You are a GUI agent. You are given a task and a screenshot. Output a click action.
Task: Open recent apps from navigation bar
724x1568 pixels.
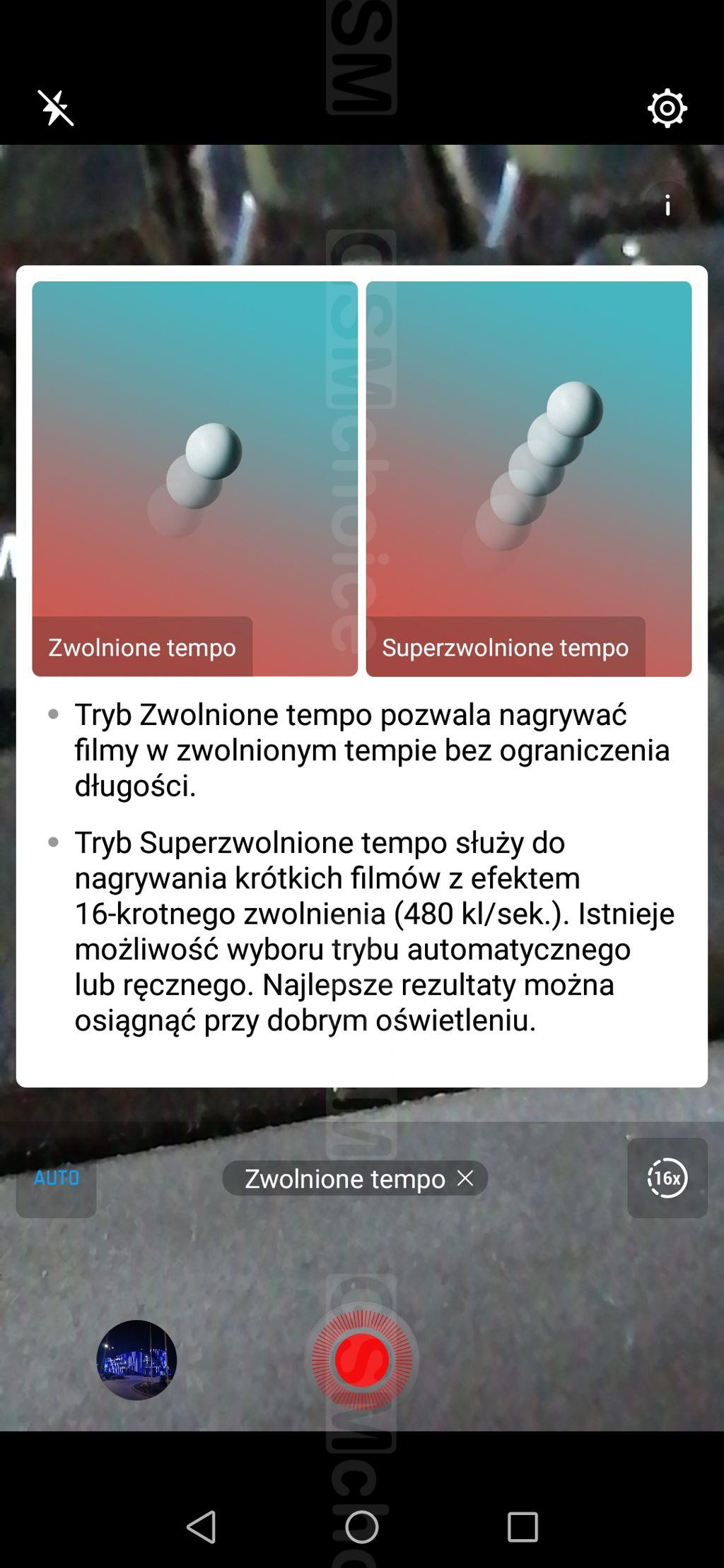coord(522,1527)
